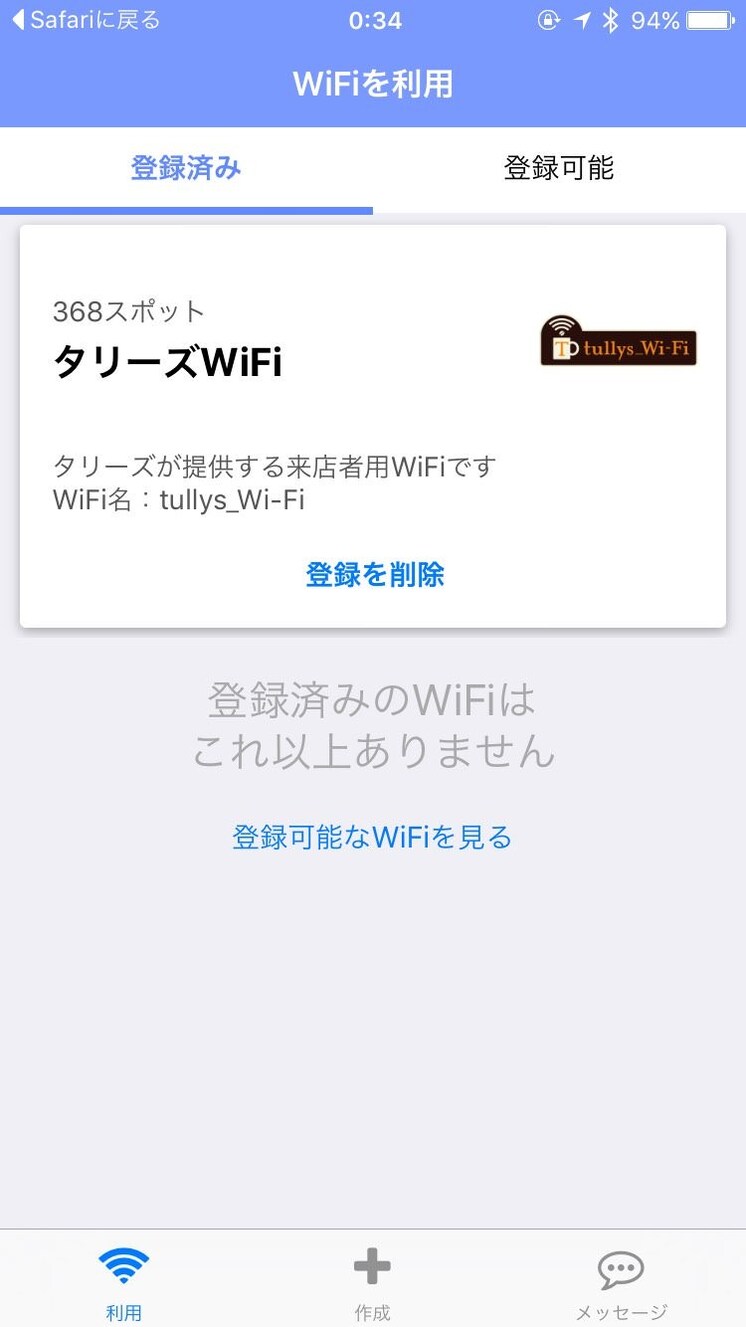
Task: Select the 利用 tab in the bottom bar
Action: point(124,1282)
